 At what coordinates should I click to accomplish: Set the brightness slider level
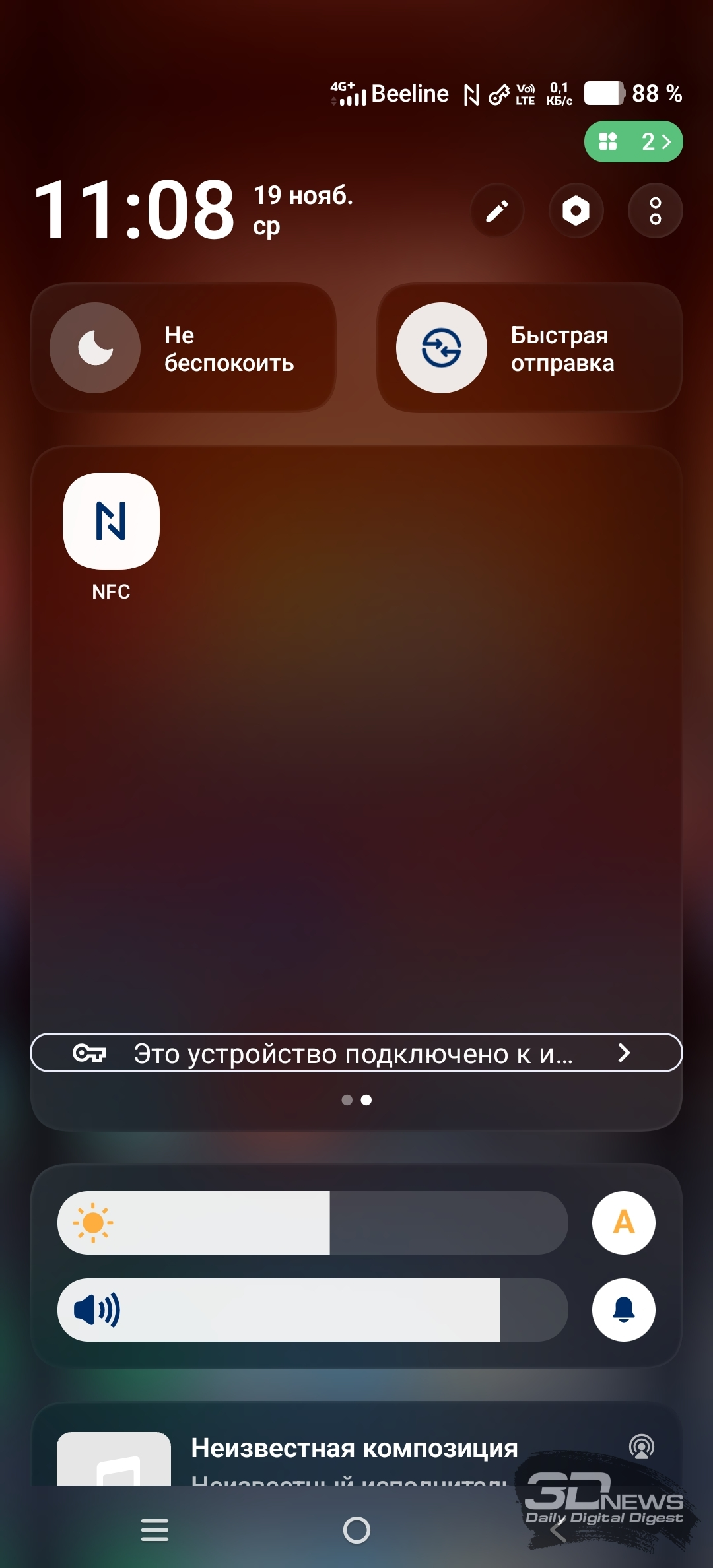point(313,1223)
